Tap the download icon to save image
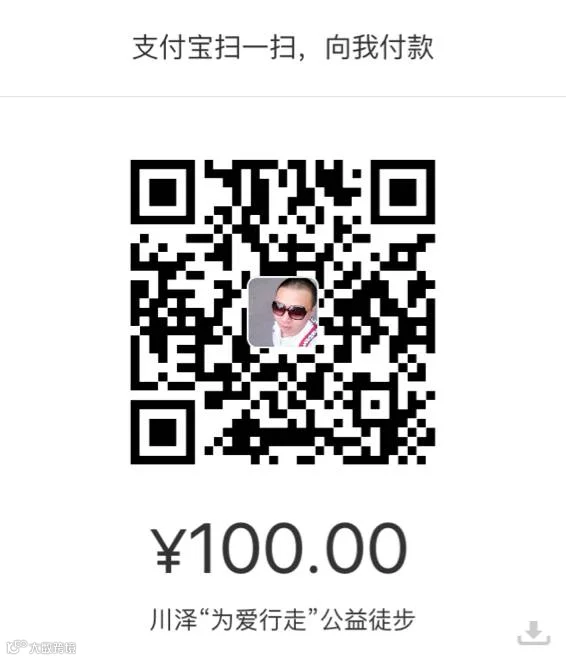Screen dimensions: 566x660 click(534, 632)
